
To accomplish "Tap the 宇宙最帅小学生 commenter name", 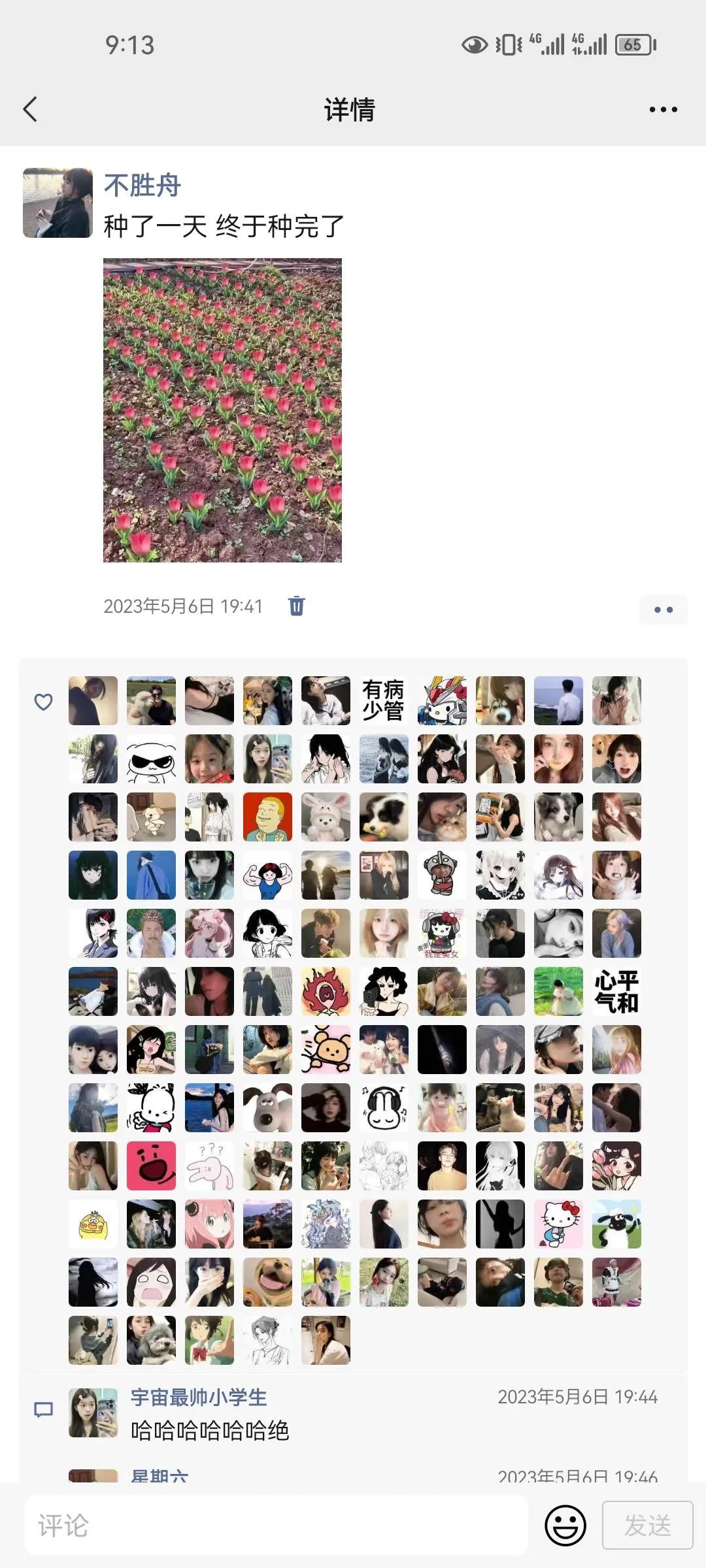I will point(199,1397).
